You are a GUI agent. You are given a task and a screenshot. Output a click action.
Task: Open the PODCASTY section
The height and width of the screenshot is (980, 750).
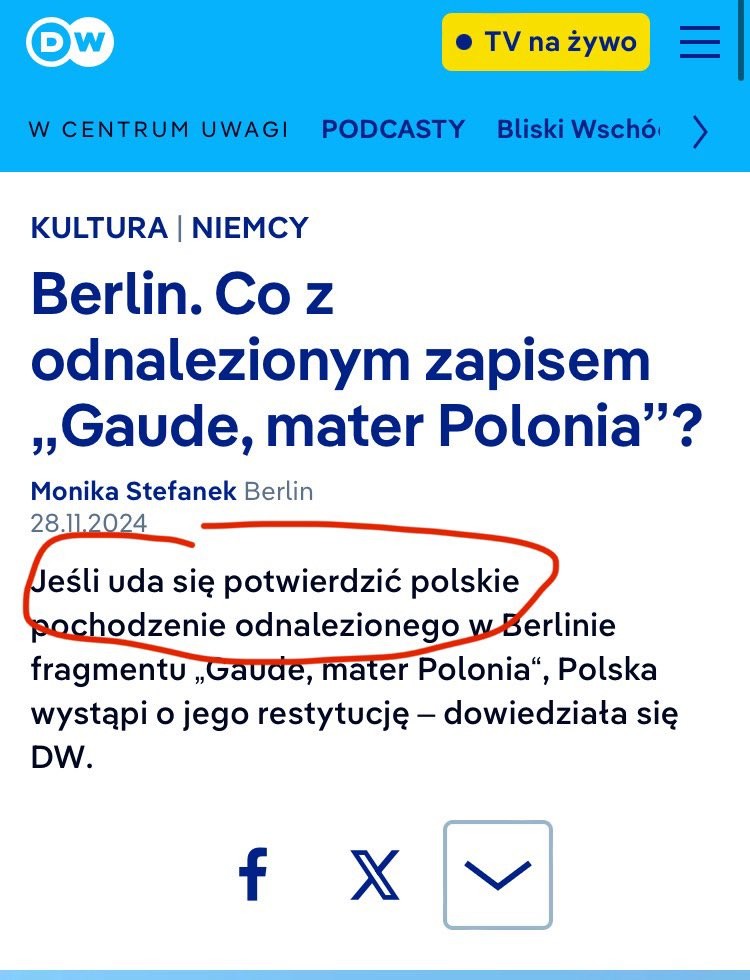(393, 129)
